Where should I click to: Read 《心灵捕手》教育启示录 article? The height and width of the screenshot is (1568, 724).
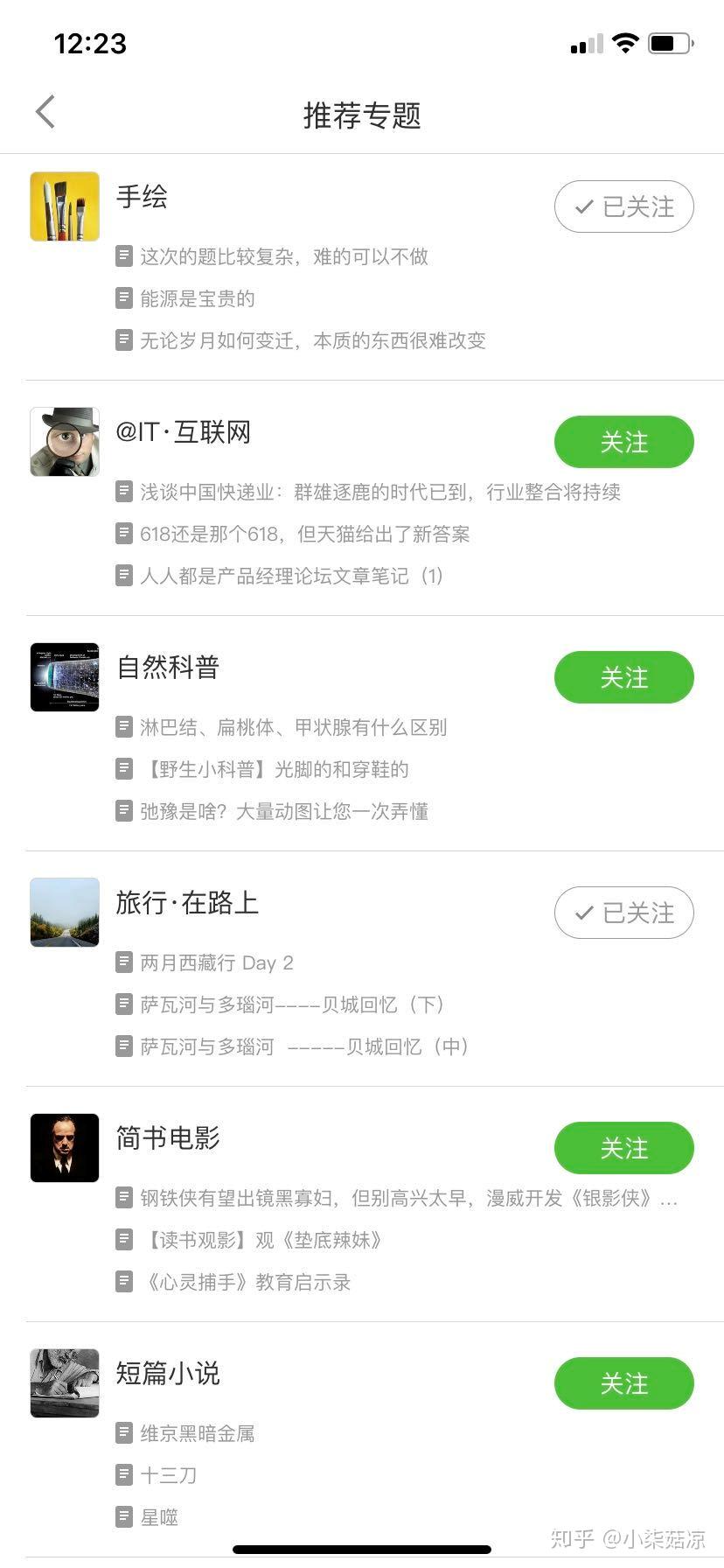[245, 1283]
